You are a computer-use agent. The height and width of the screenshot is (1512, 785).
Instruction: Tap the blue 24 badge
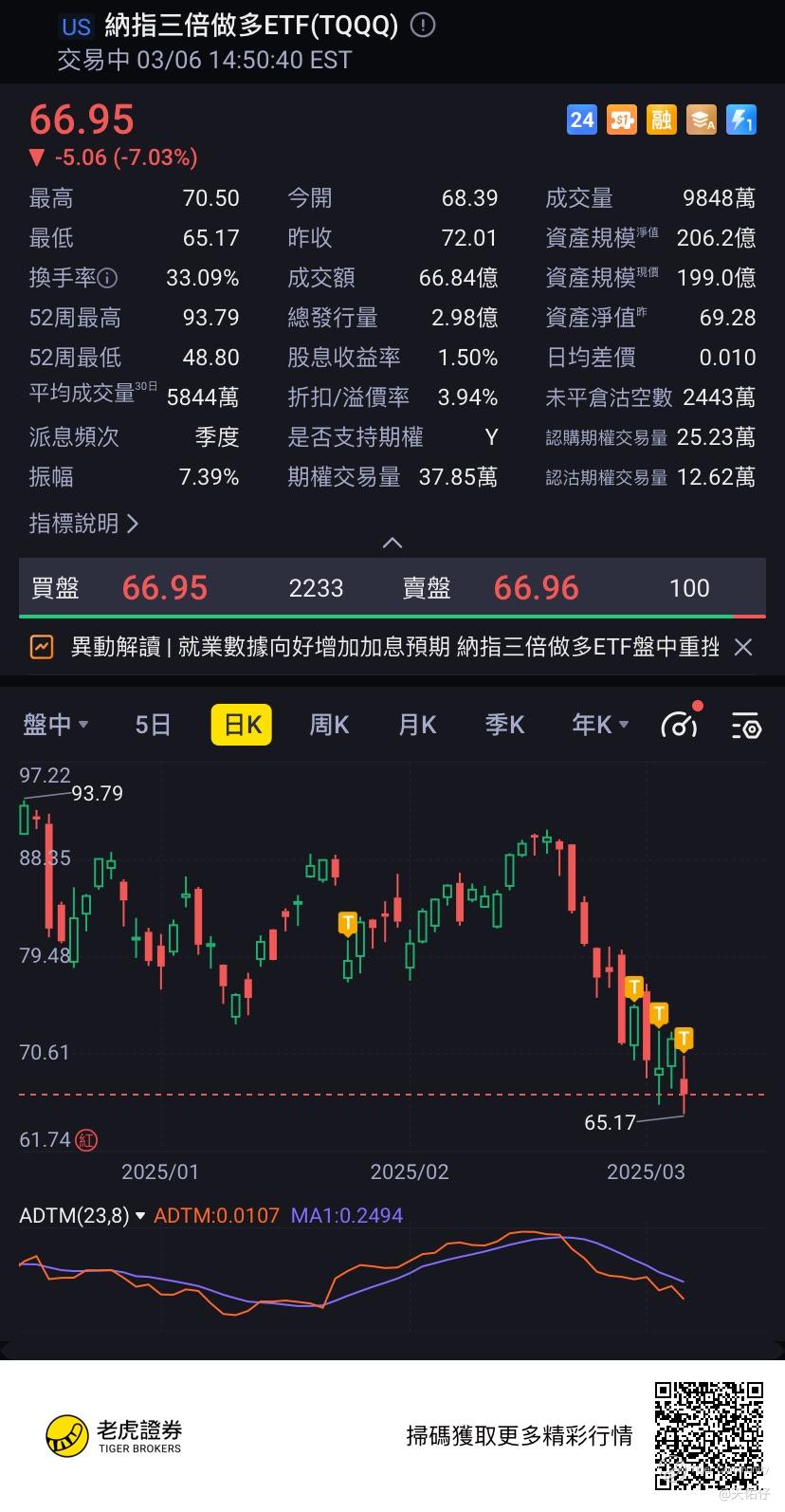tap(582, 120)
